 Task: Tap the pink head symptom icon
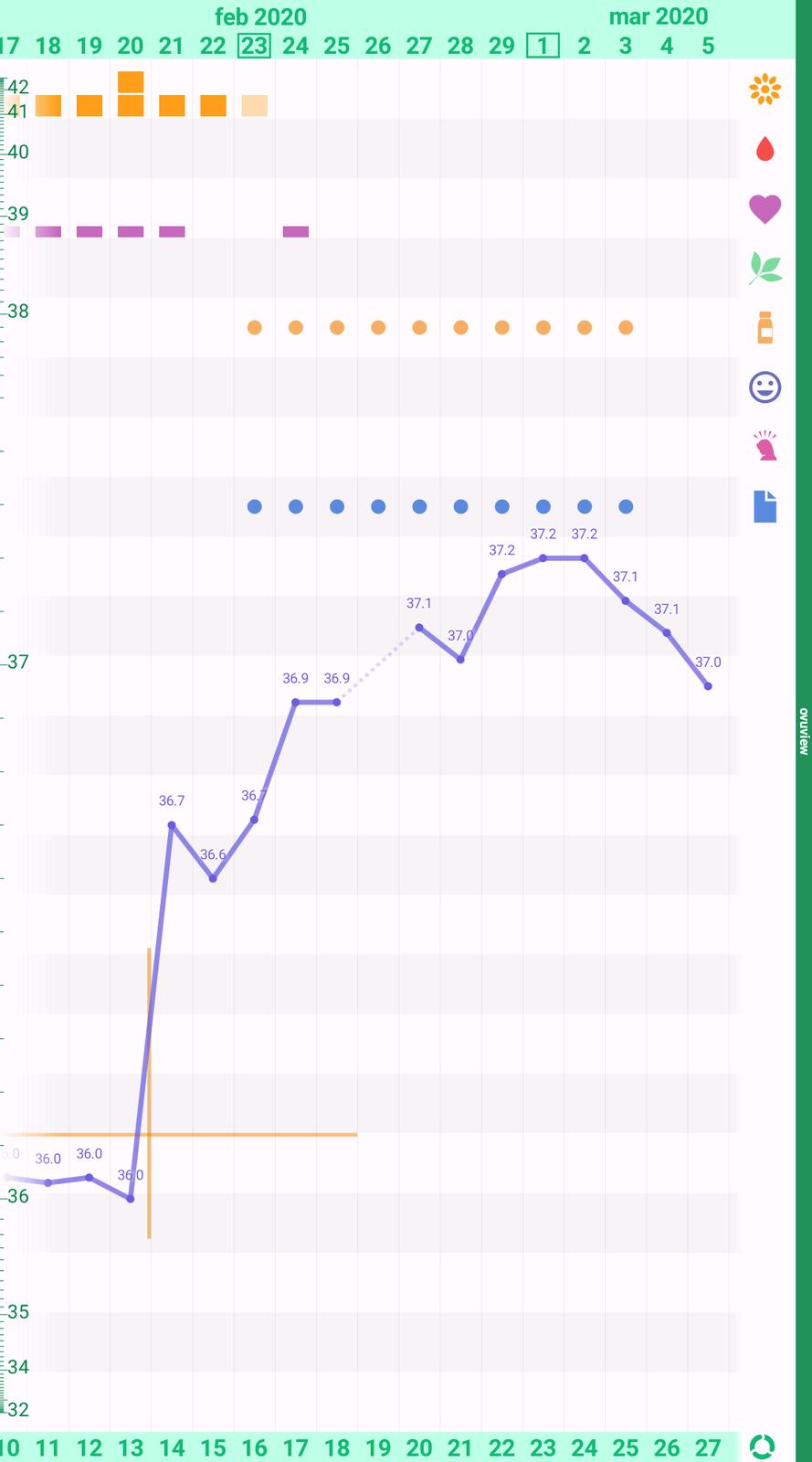pos(765,447)
